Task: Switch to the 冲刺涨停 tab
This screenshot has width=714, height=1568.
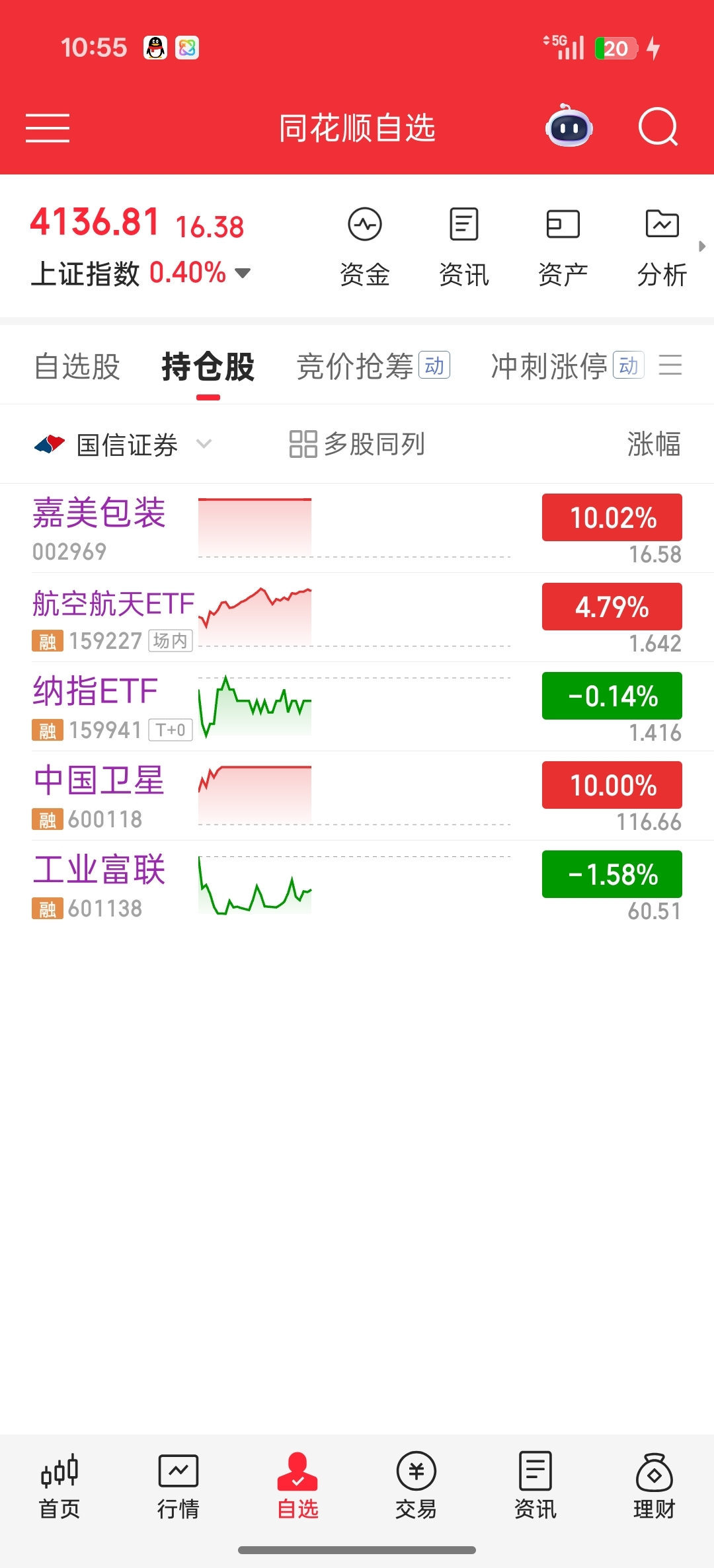Action: (567, 366)
